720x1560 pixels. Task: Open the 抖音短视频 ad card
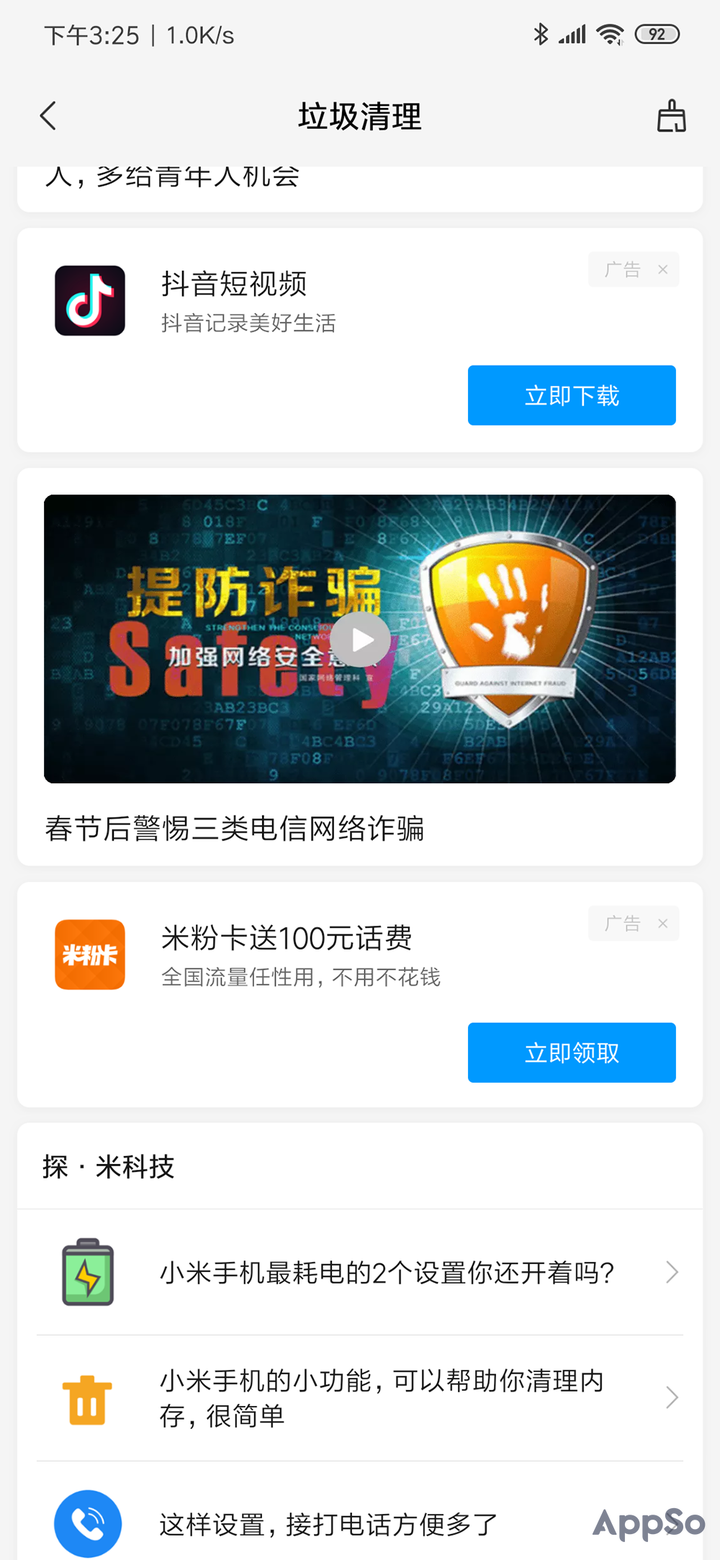(x=360, y=340)
